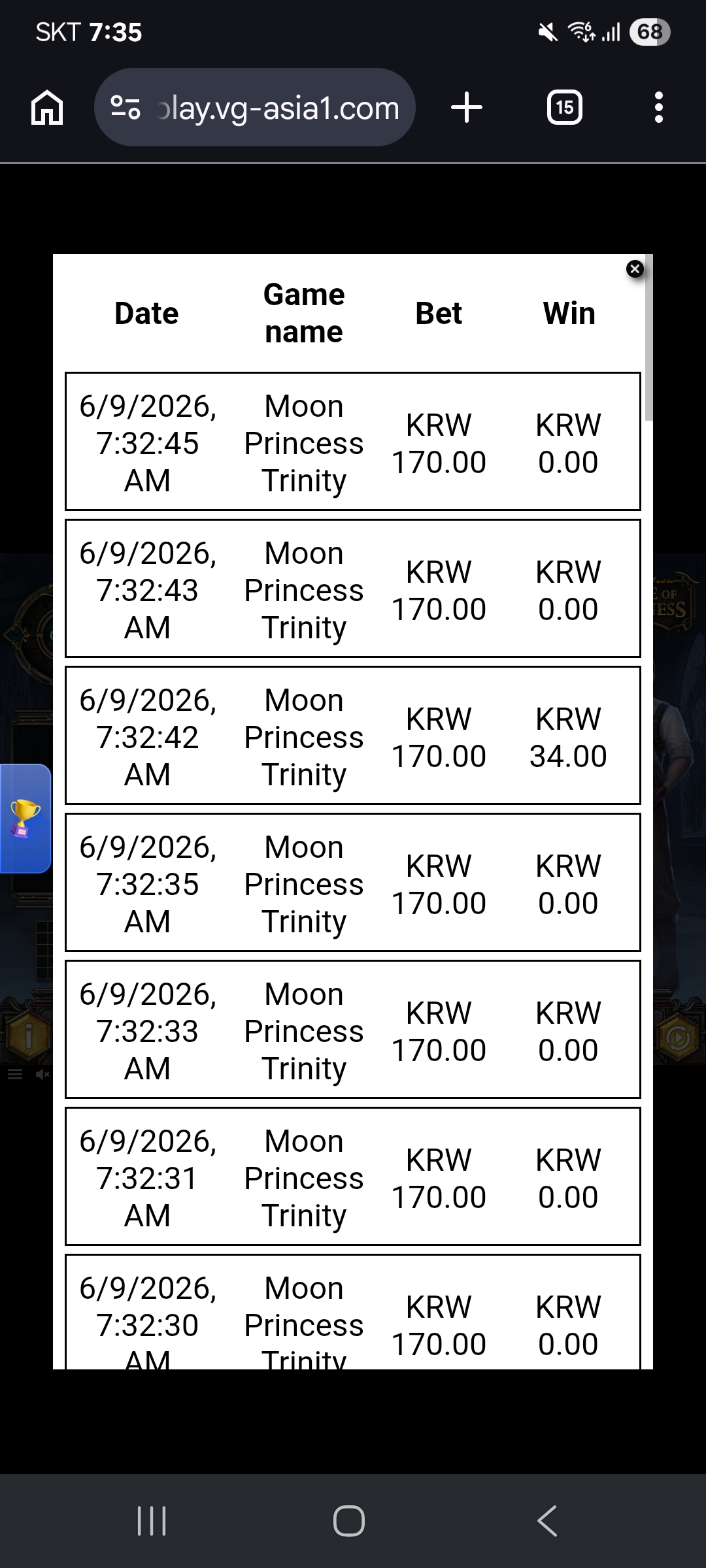Open a new browser tab
The image size is (706, 1568).
(467, 107)
